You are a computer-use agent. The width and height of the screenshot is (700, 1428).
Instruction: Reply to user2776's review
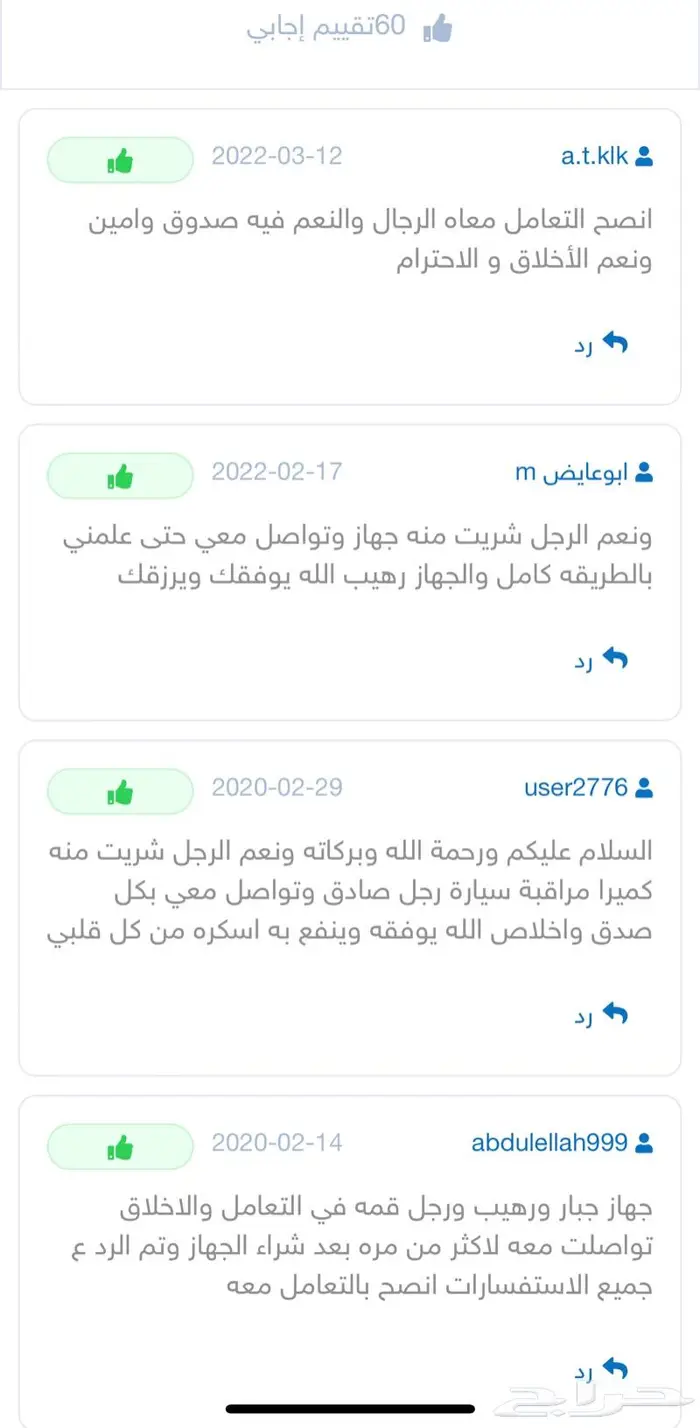point(601,1016)
